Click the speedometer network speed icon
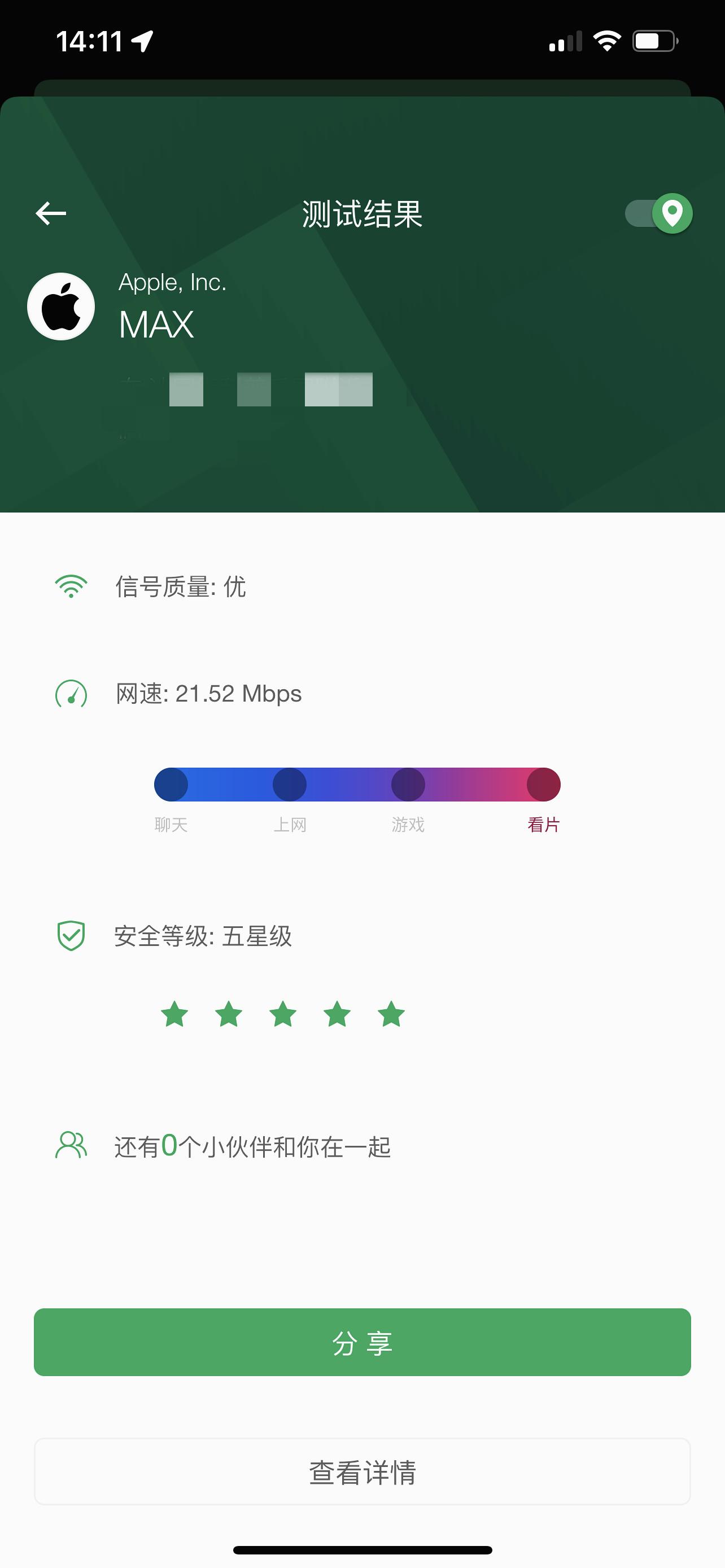725x1568 pixels. (72, 694)
